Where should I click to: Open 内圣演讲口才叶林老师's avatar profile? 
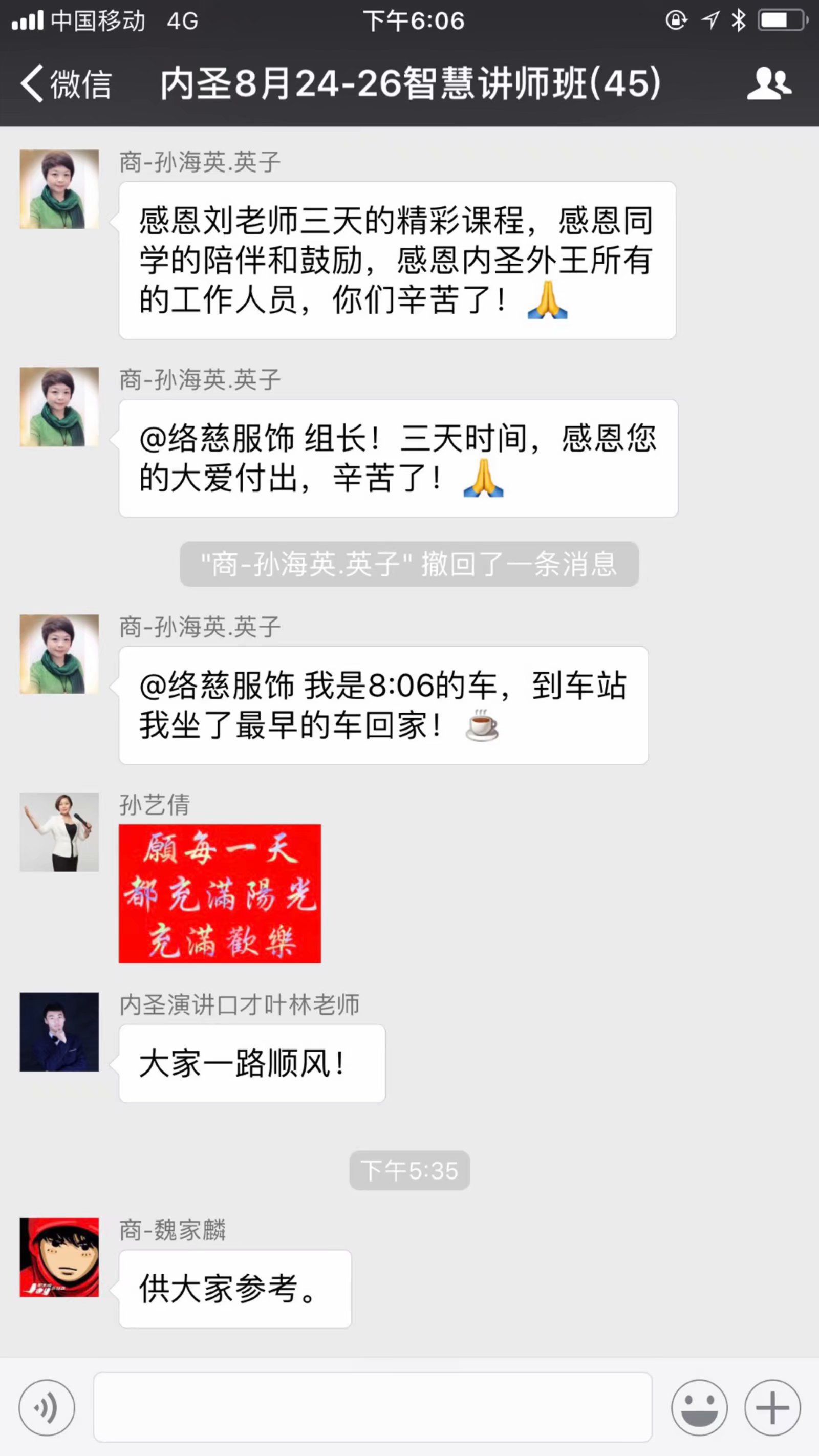[x=59, y=1032]
